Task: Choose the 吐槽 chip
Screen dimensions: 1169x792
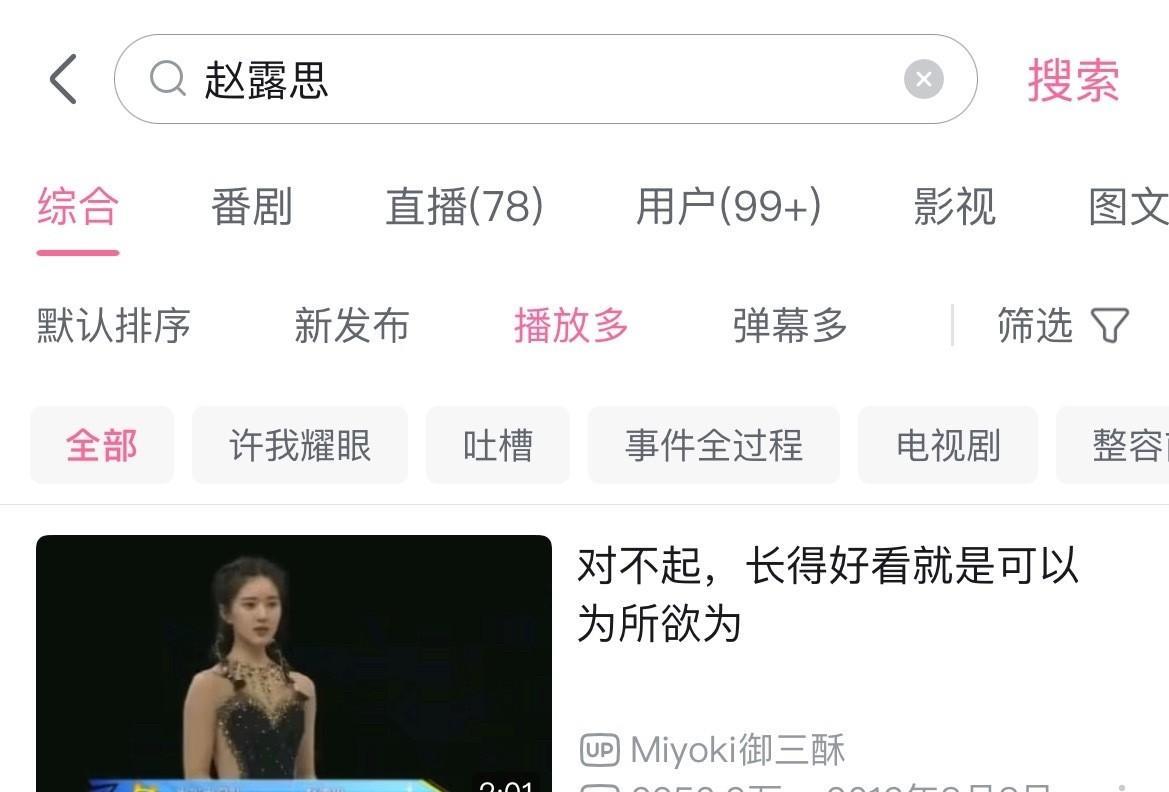Action: (x=498, y=445)
